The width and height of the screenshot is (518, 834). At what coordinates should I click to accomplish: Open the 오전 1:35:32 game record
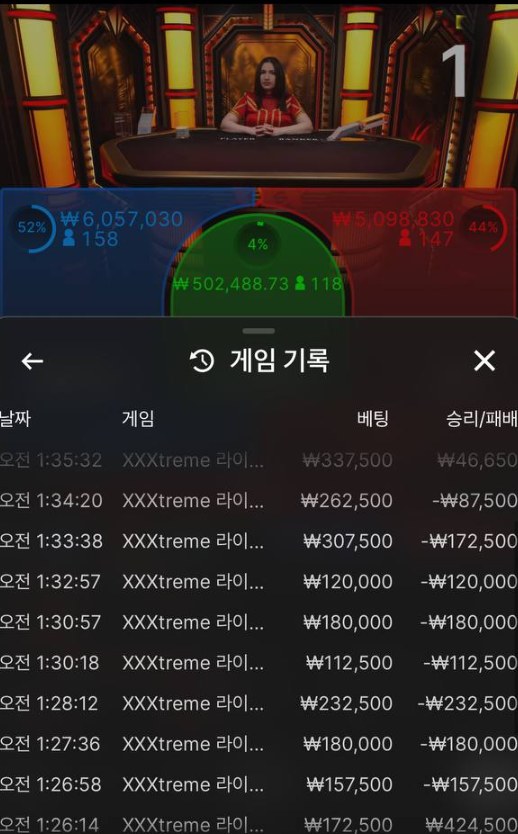click(x=259, y=460)
